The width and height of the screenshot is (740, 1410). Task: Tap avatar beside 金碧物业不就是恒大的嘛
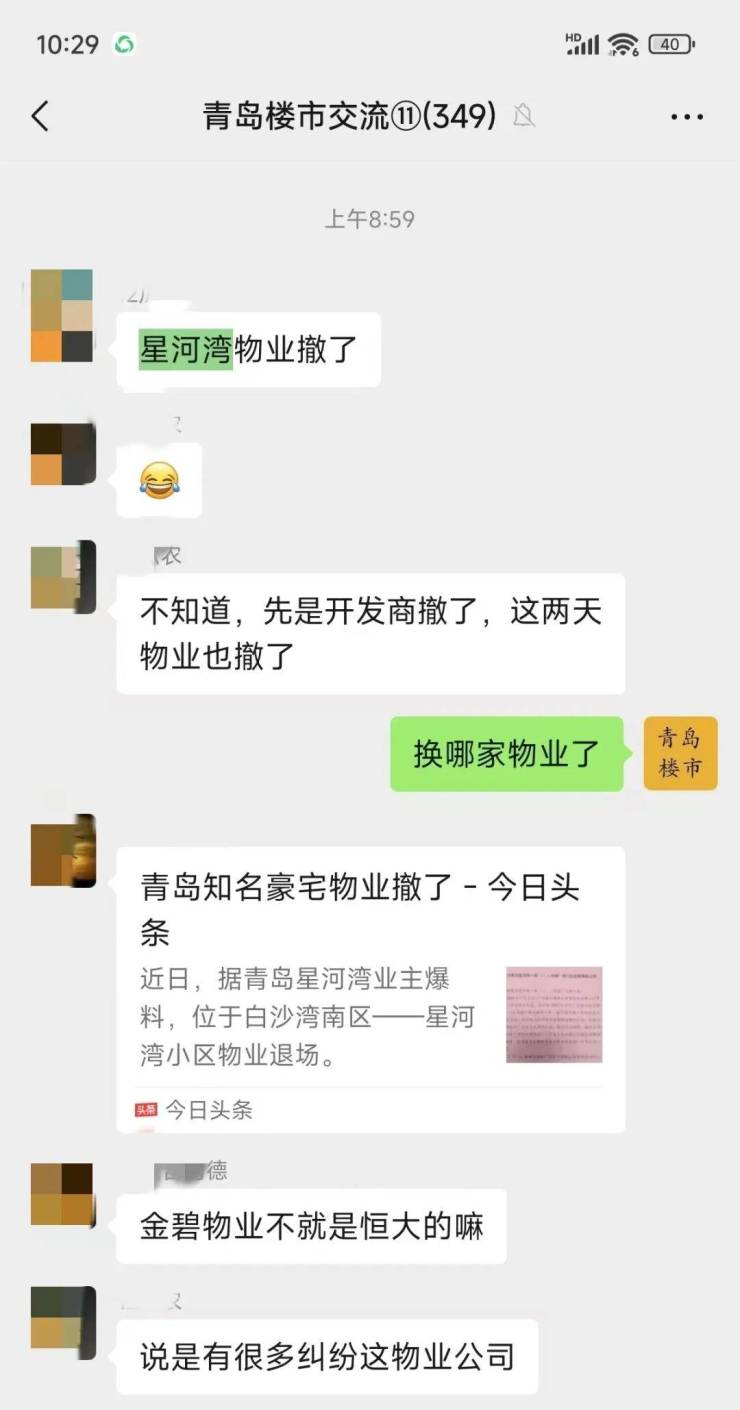(62, 1194)
